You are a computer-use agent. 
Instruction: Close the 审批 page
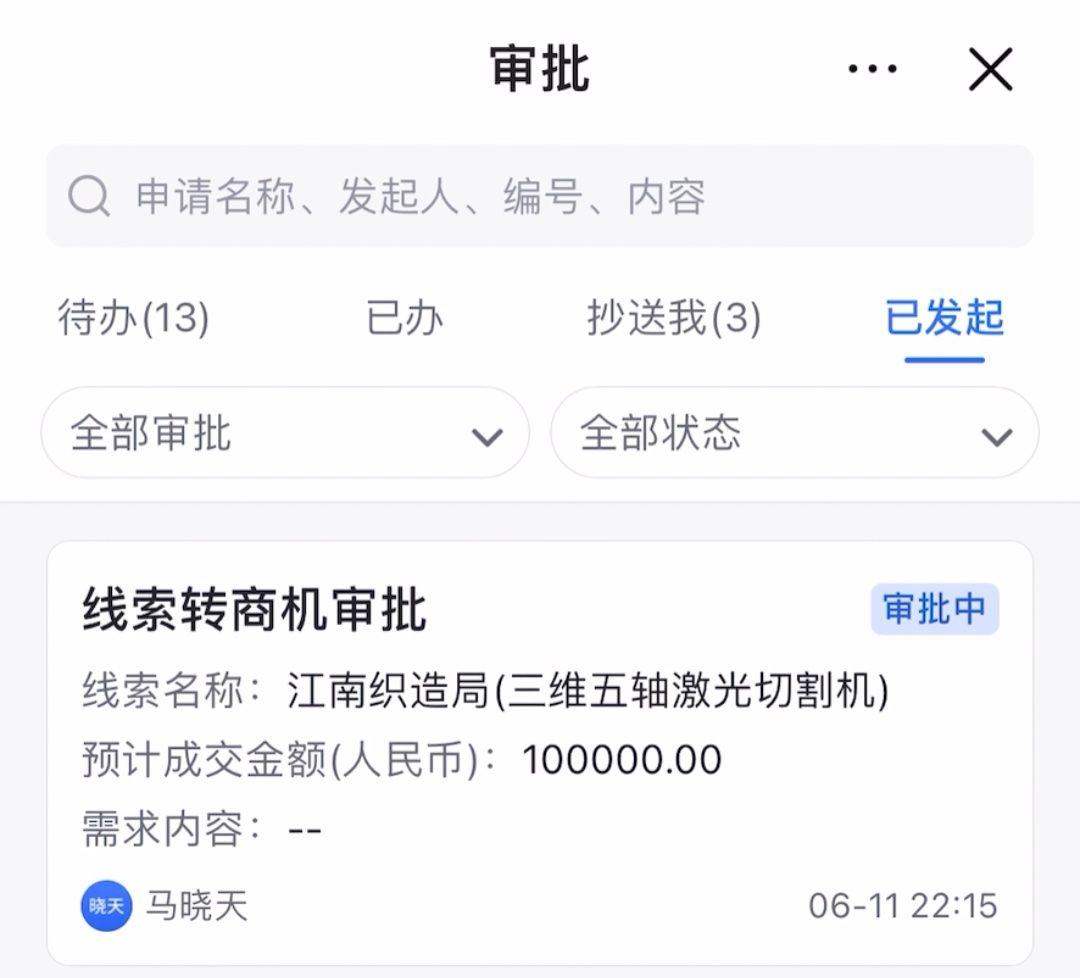click(x=990, y=70)
